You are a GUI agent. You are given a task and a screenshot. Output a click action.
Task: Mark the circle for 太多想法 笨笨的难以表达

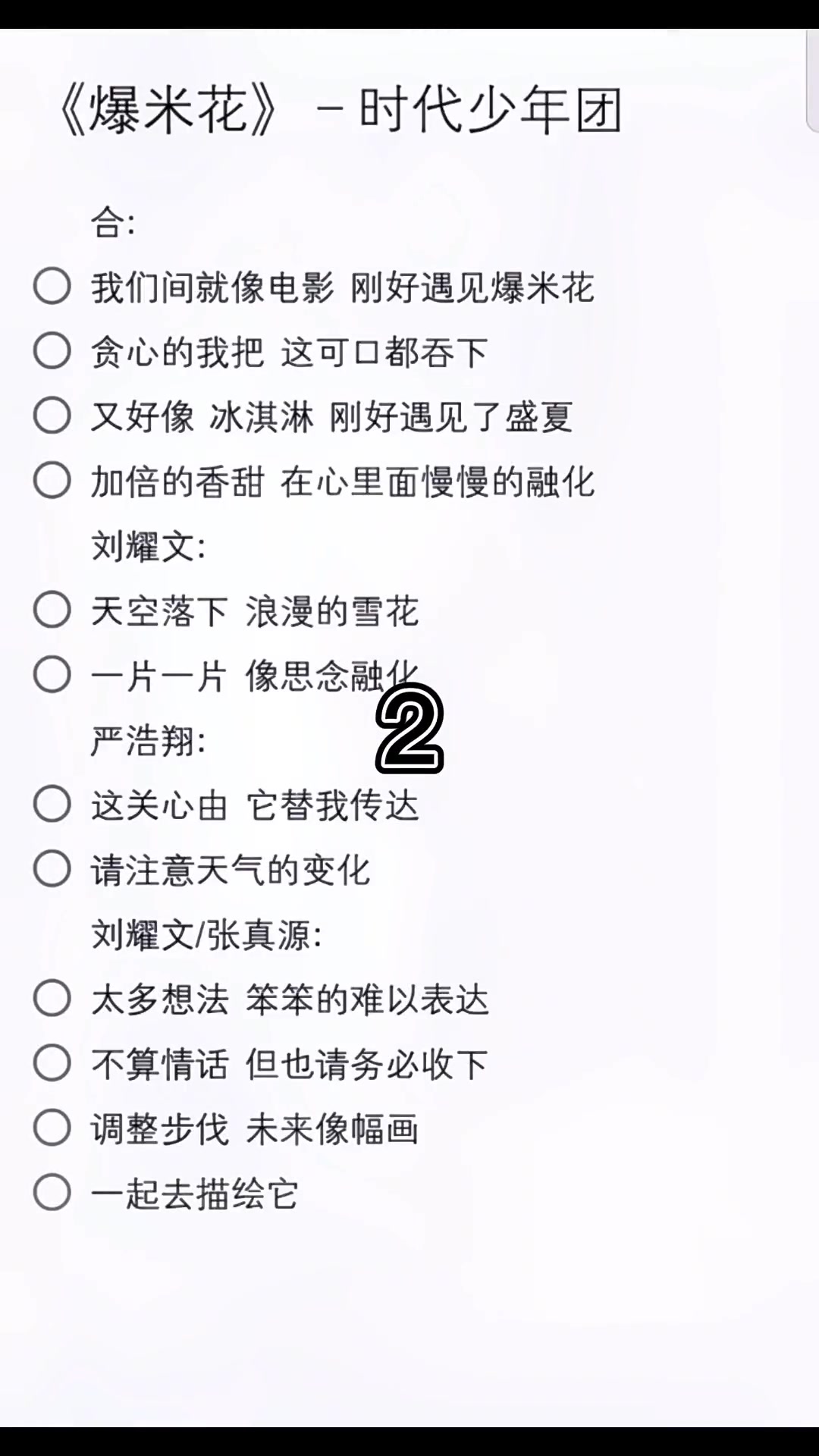52,999
